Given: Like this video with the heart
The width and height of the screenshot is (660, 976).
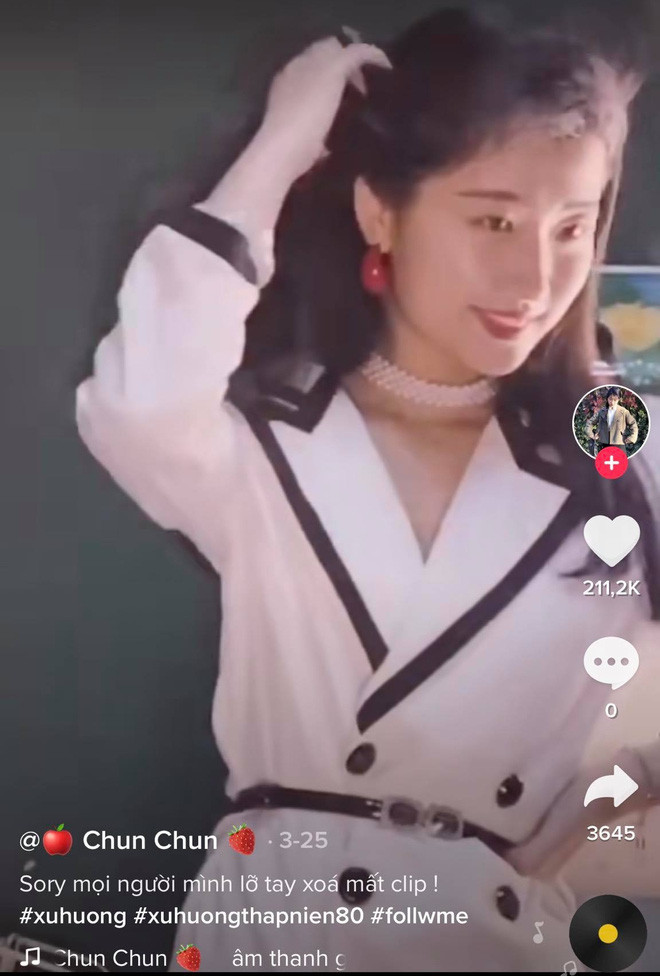Looking at the screenshot, I should click(x=611, y=541).
